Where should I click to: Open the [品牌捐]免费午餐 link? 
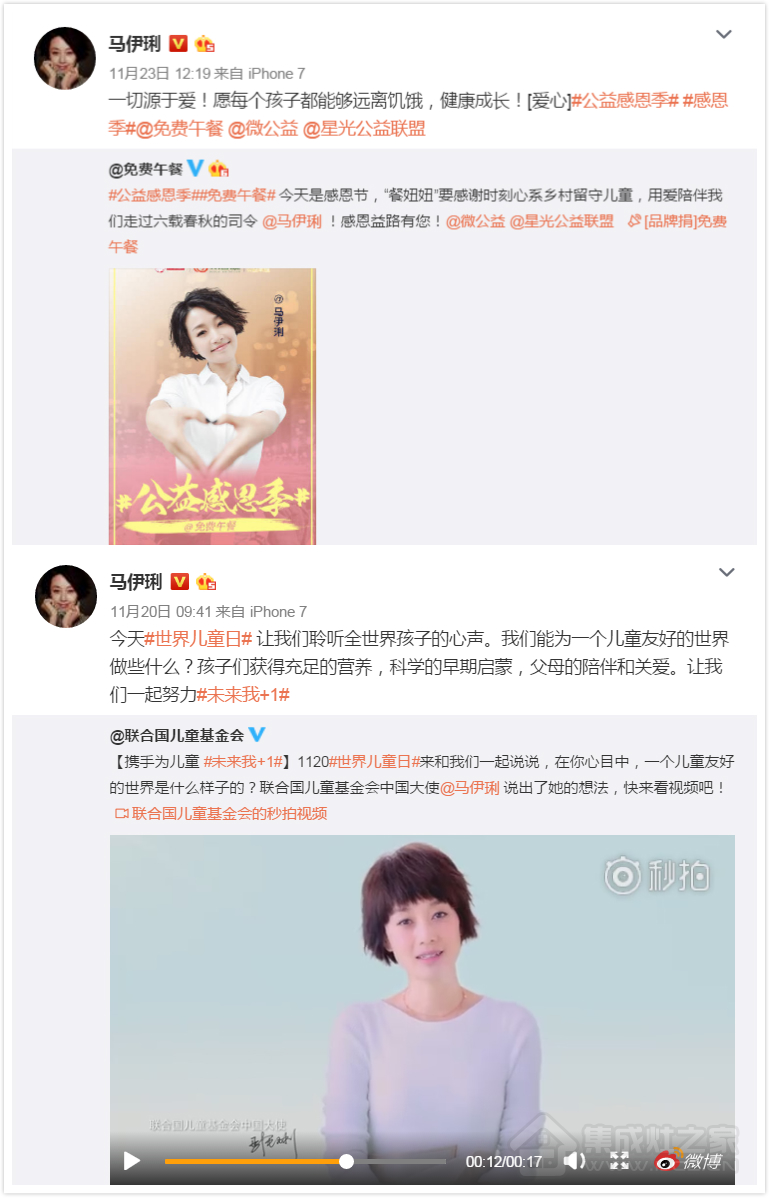click(684, 221)
